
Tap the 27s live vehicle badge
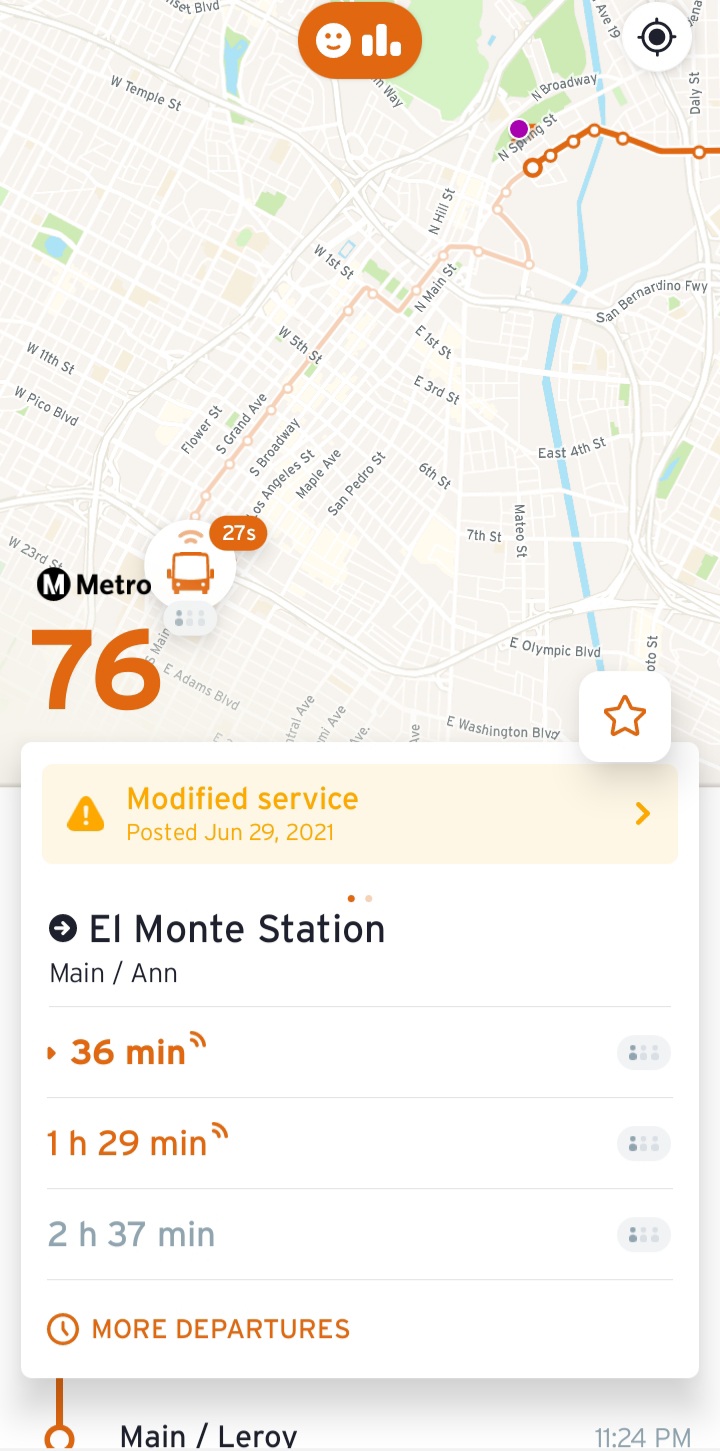coord(238,533)
